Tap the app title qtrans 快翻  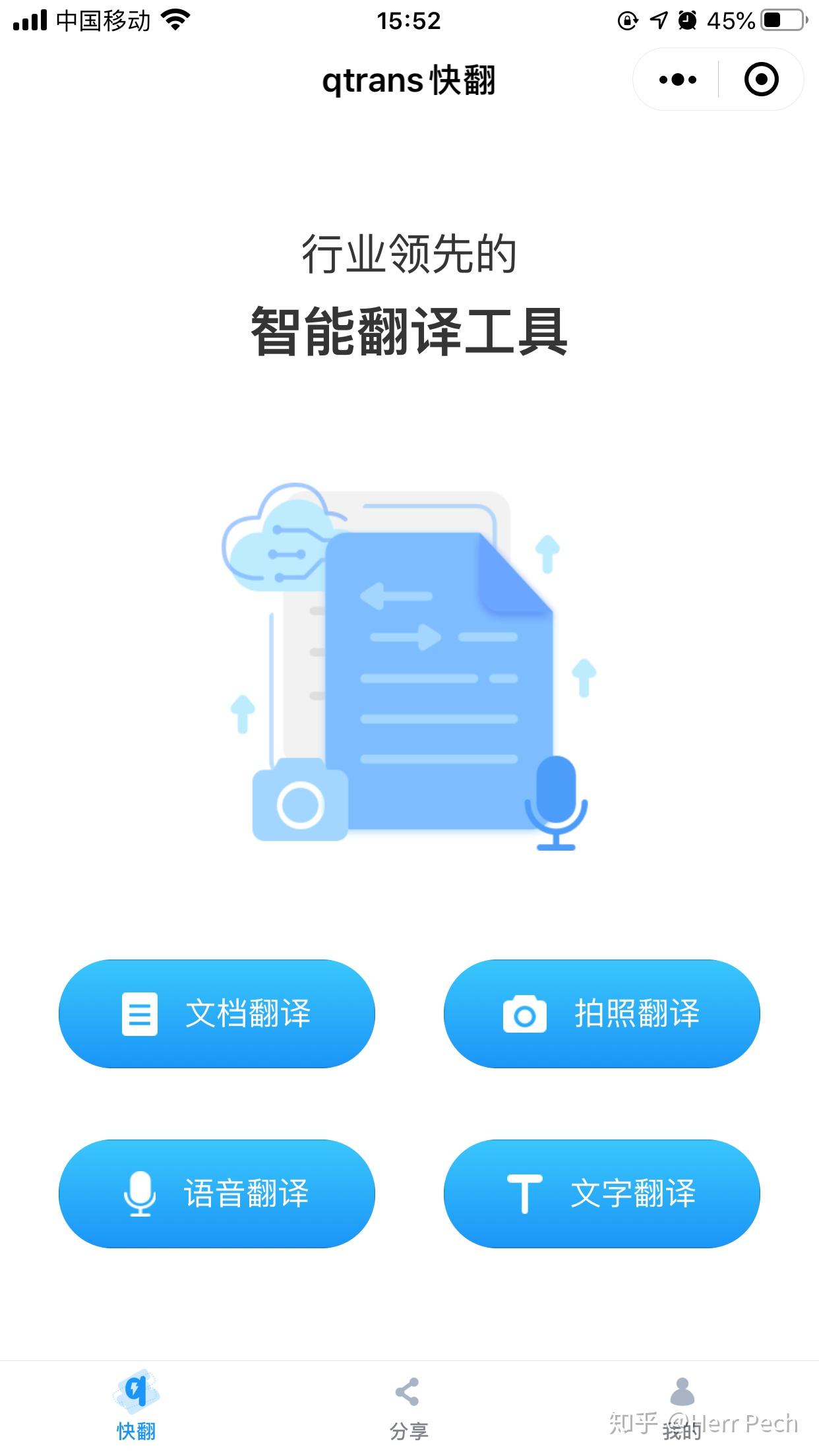point(409,79)
